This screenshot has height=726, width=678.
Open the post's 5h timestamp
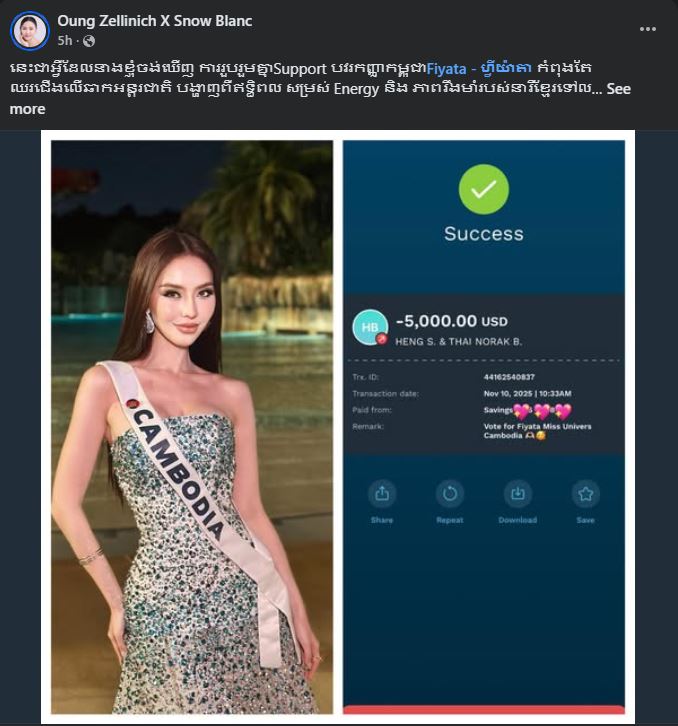point(65,41)
